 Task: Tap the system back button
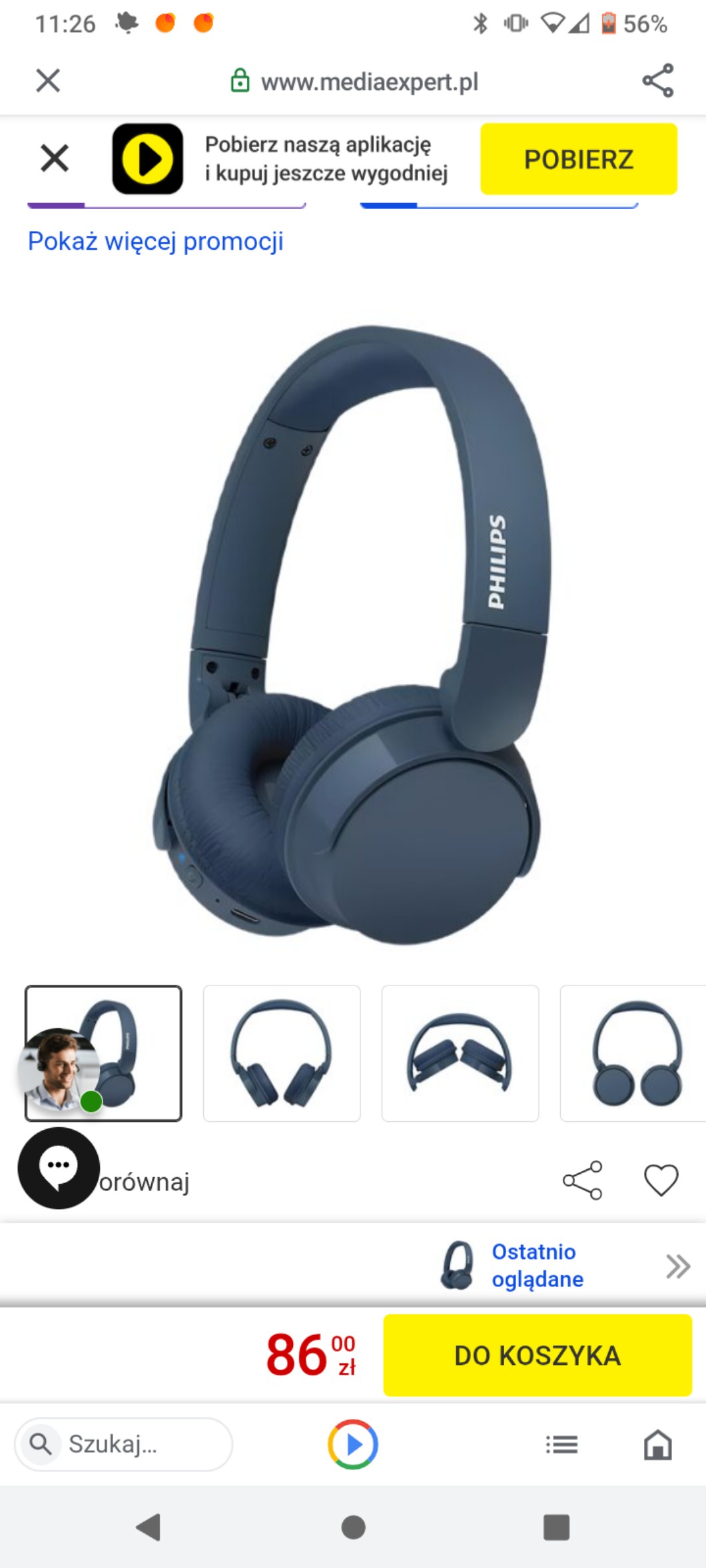click(x=149, y=1527)
